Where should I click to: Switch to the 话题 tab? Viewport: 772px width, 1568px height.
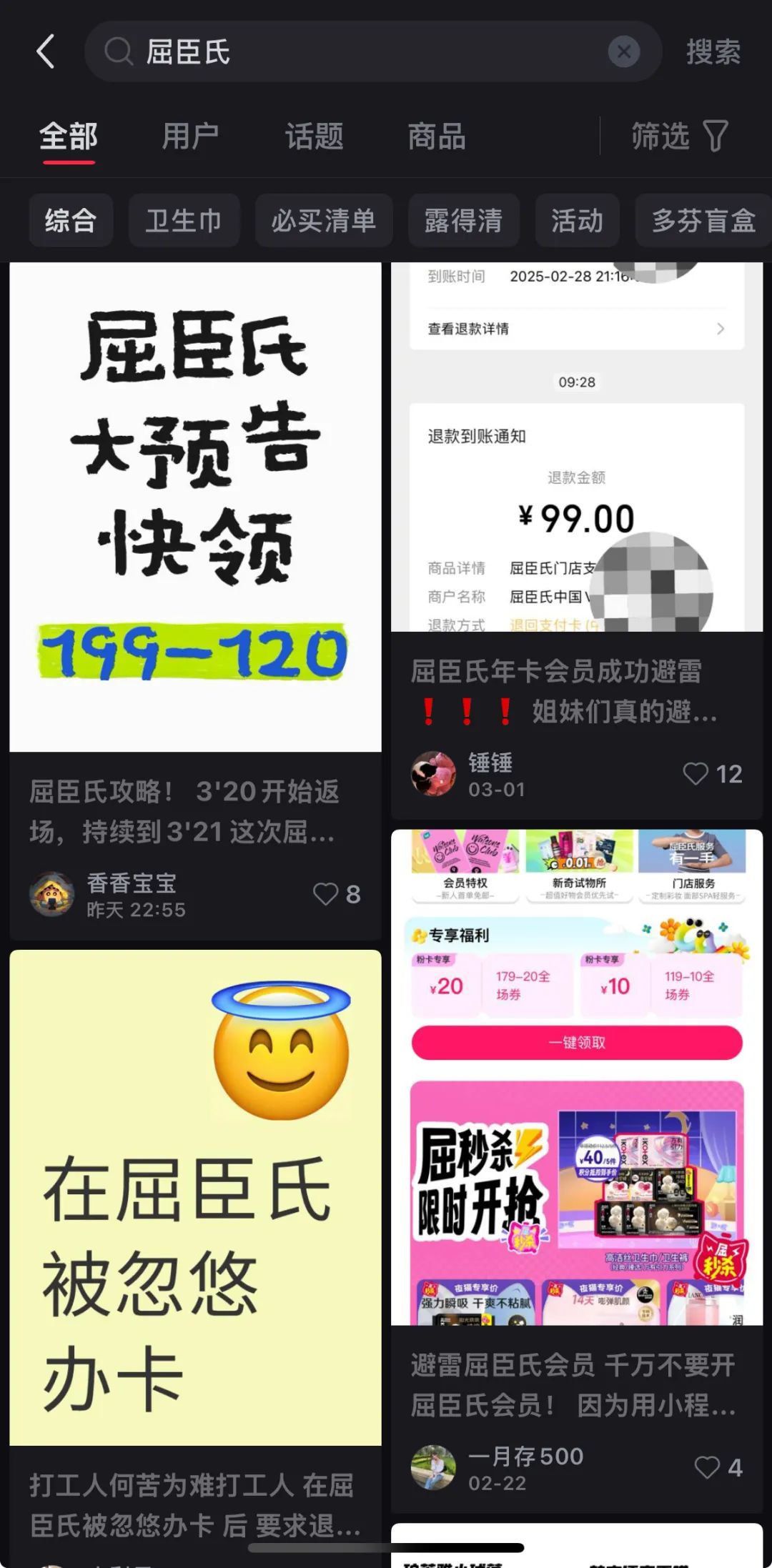[314, 136]
